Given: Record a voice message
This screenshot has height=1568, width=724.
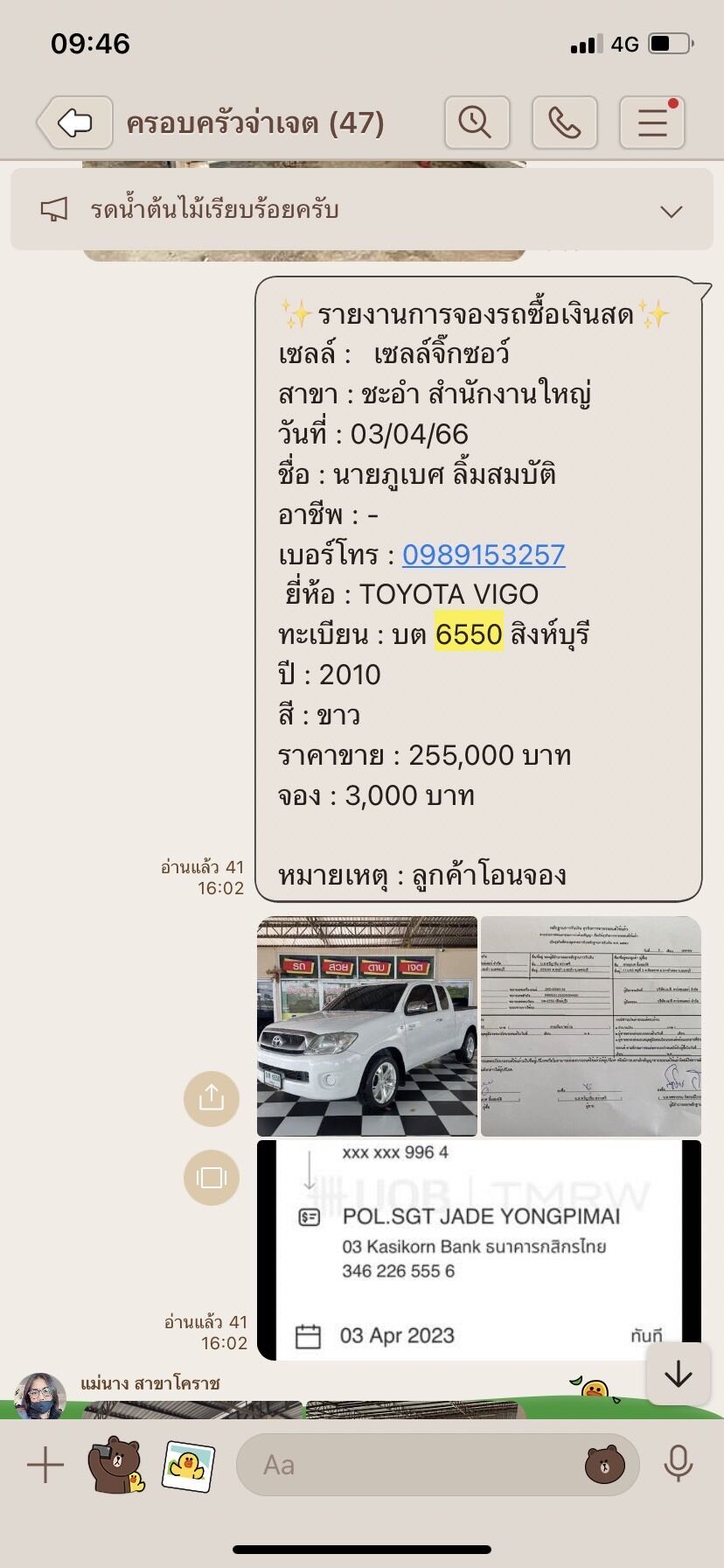Looking at the screenshot, I should (678, 1464).
